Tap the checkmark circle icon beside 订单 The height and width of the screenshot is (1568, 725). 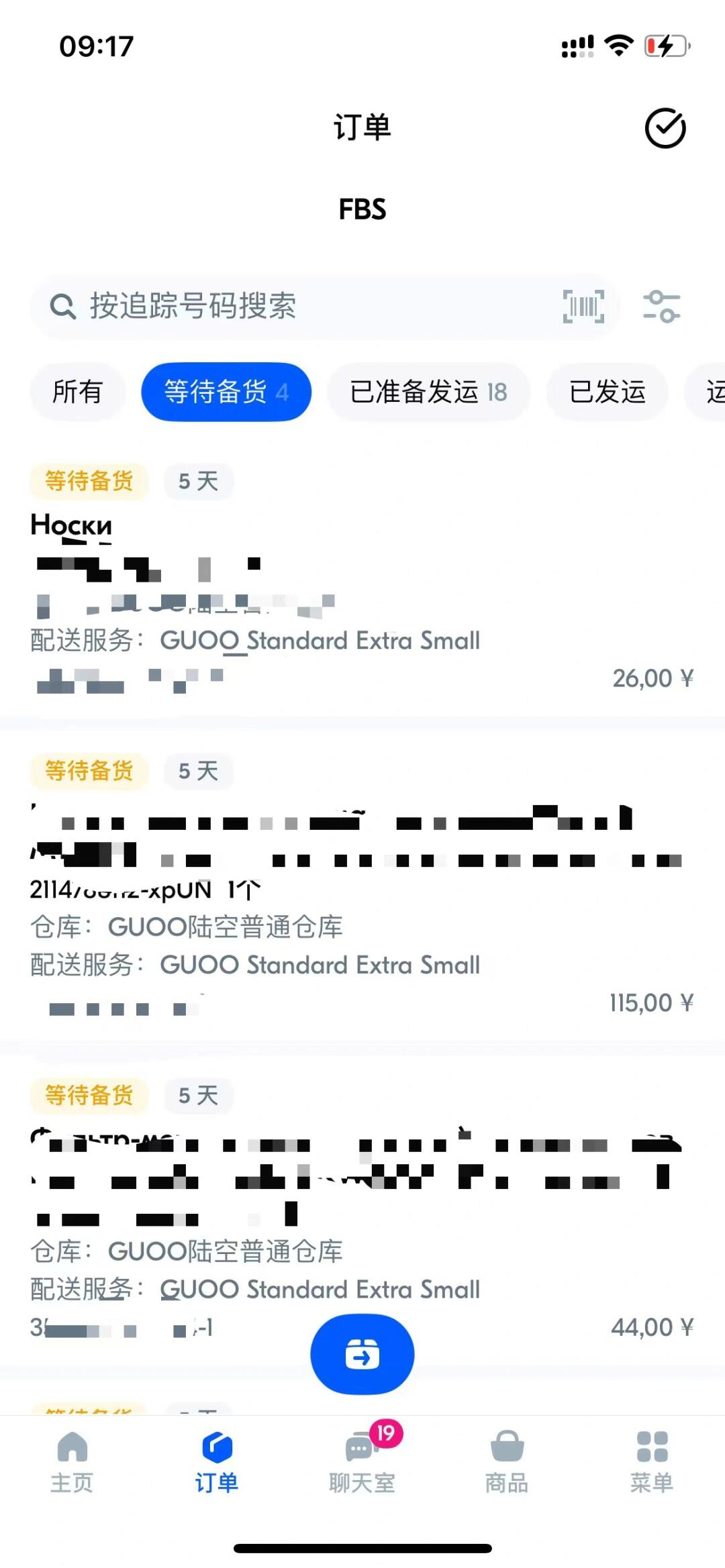click(665, 127)
